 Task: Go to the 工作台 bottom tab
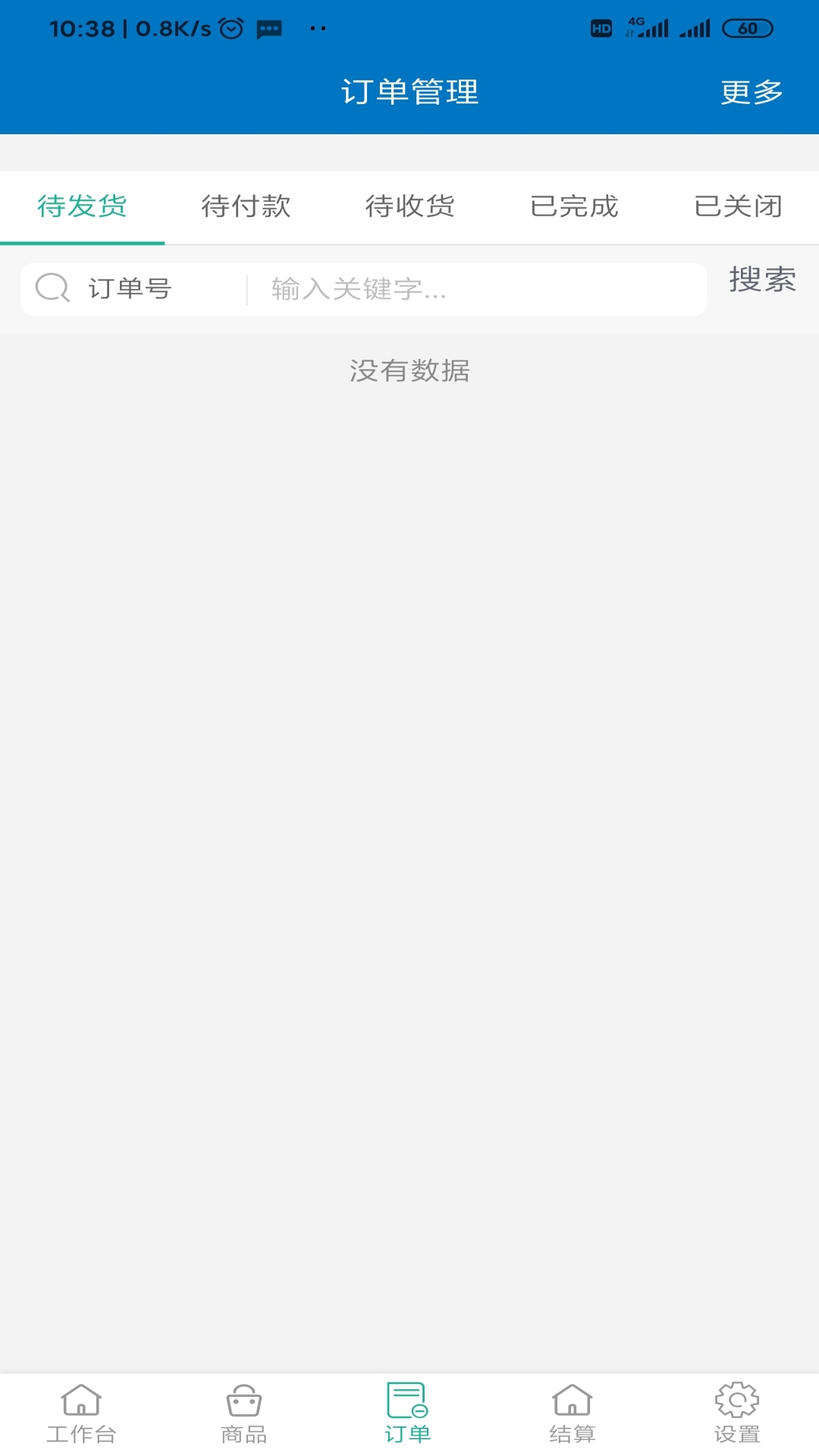pyautogui.click(x=81, y=1414)
